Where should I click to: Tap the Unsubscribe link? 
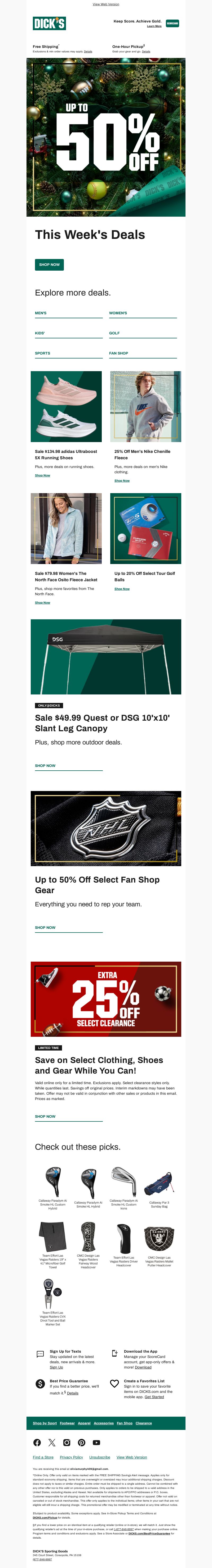pos(99,1457)
